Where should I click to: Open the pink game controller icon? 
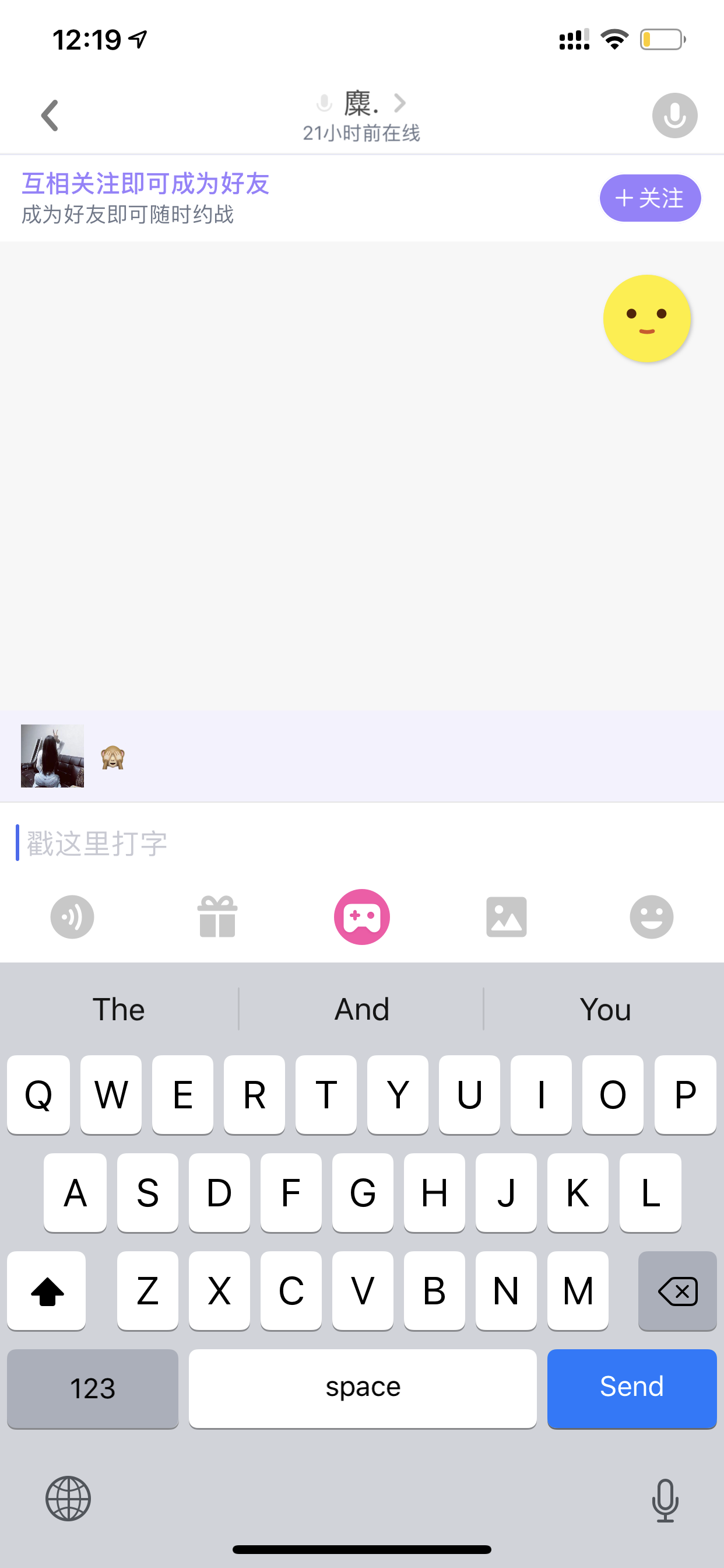[x=362, y=916]
